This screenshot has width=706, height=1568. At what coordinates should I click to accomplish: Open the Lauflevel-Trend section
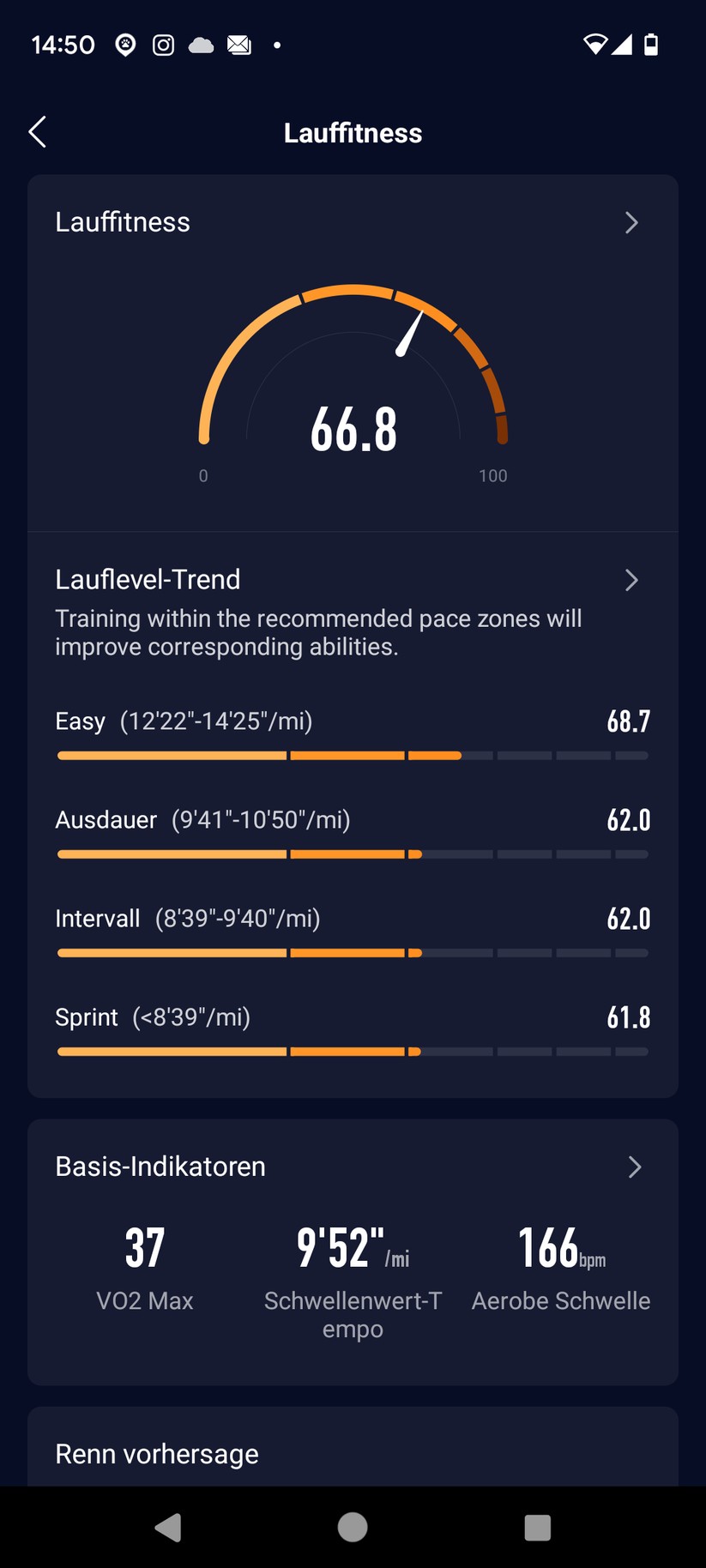pyautogui.click(x=631, y=581)
